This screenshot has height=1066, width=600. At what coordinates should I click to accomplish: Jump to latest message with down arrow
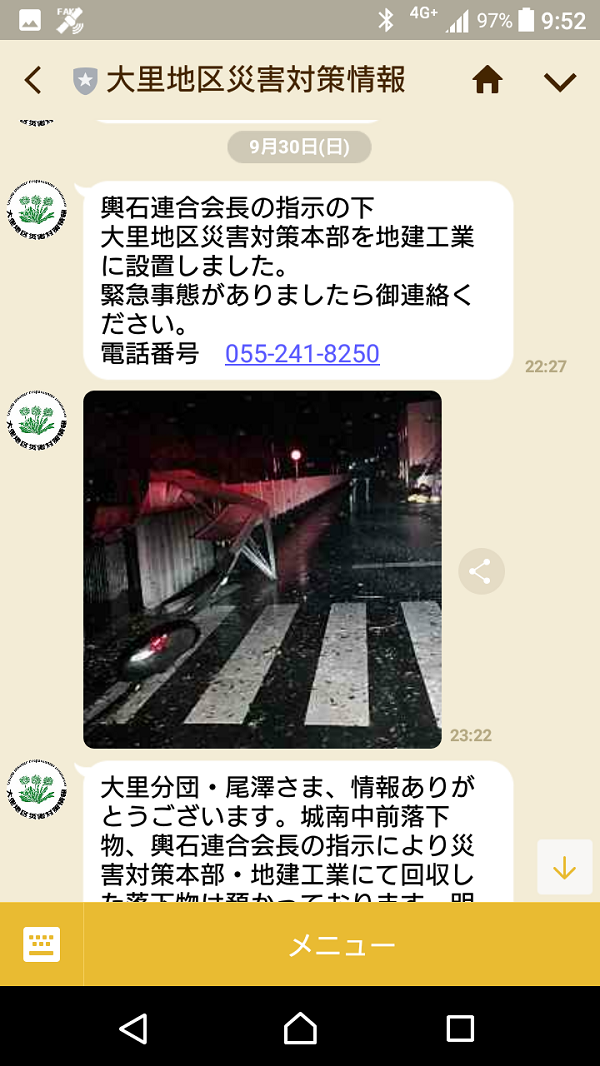[565, 867]
